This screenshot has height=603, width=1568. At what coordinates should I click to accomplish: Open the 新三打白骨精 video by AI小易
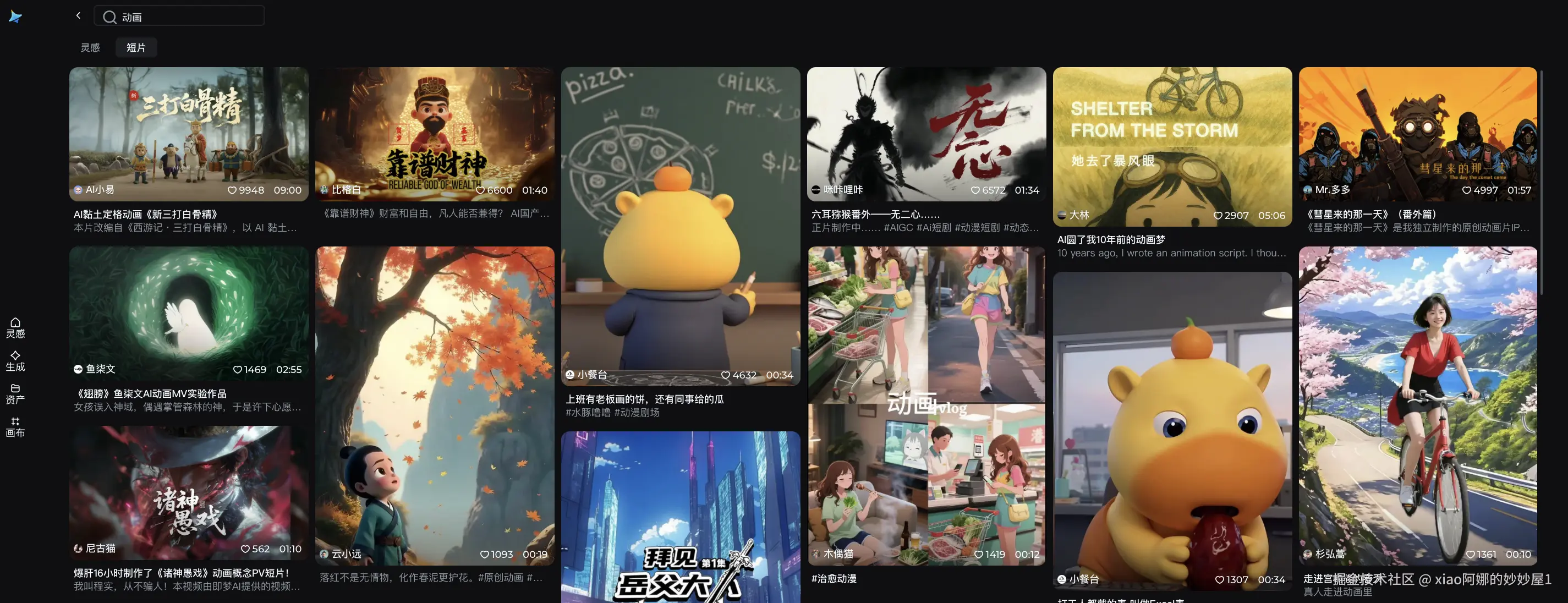click(x=189, y=134)
